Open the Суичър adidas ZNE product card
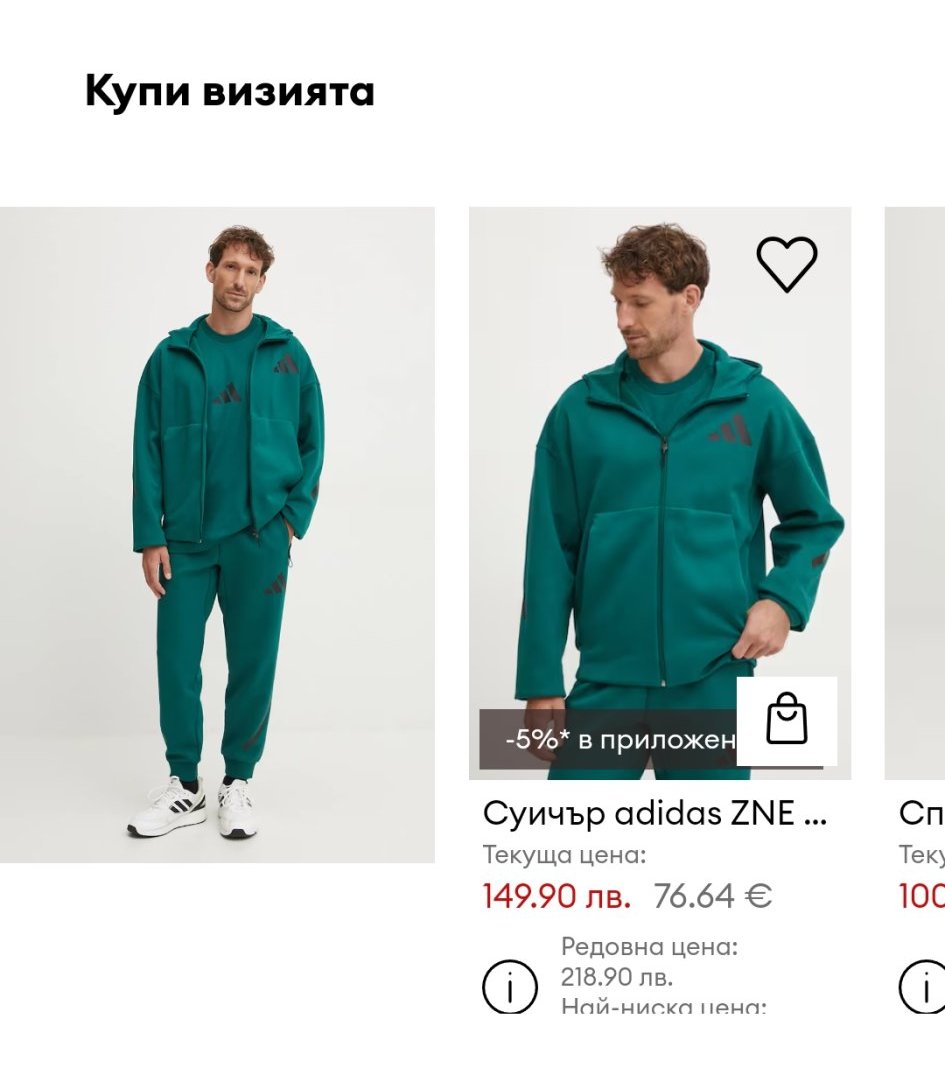Viewport: 945px width, 1078px height. [655, 813]
